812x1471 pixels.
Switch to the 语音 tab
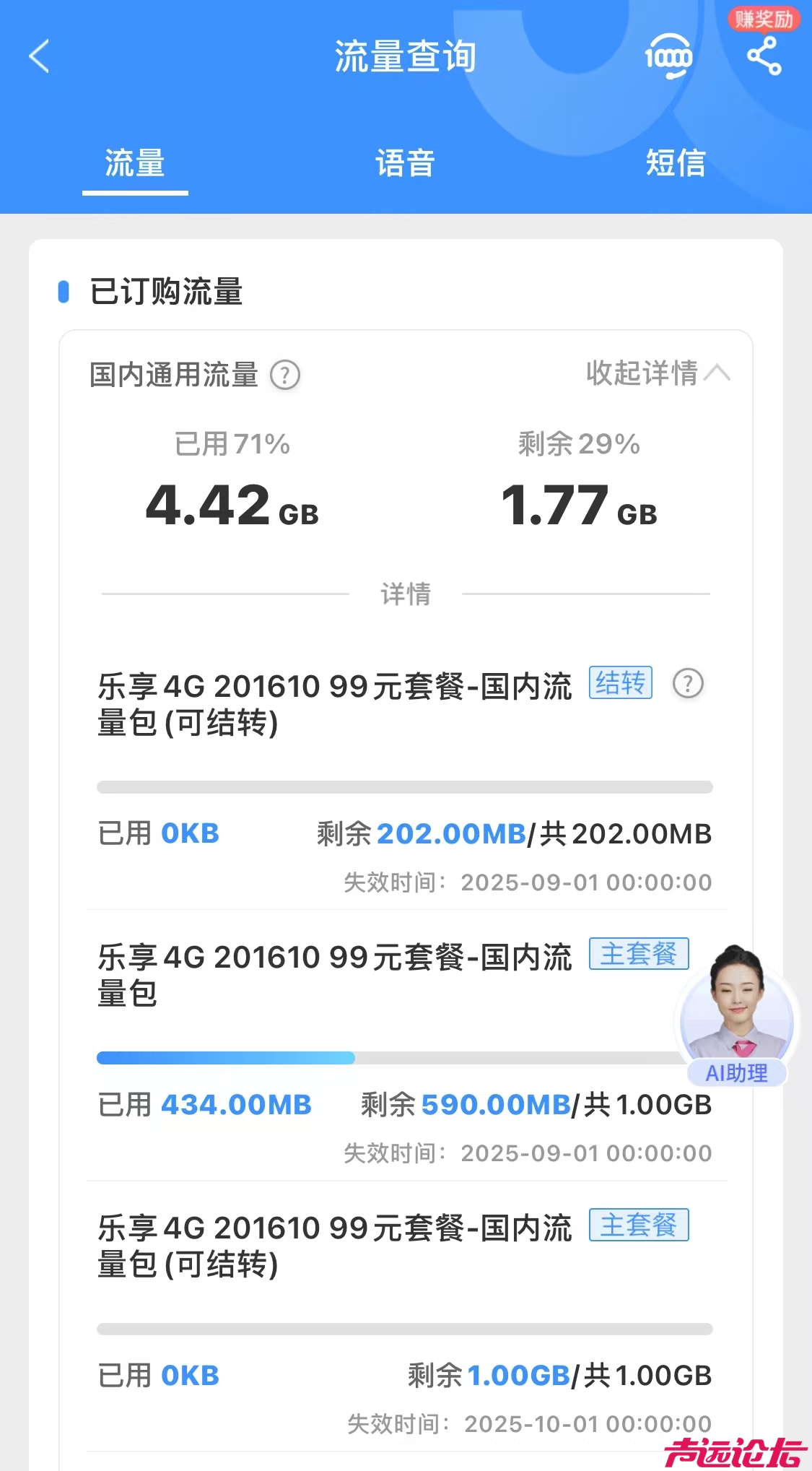point(406,165)
